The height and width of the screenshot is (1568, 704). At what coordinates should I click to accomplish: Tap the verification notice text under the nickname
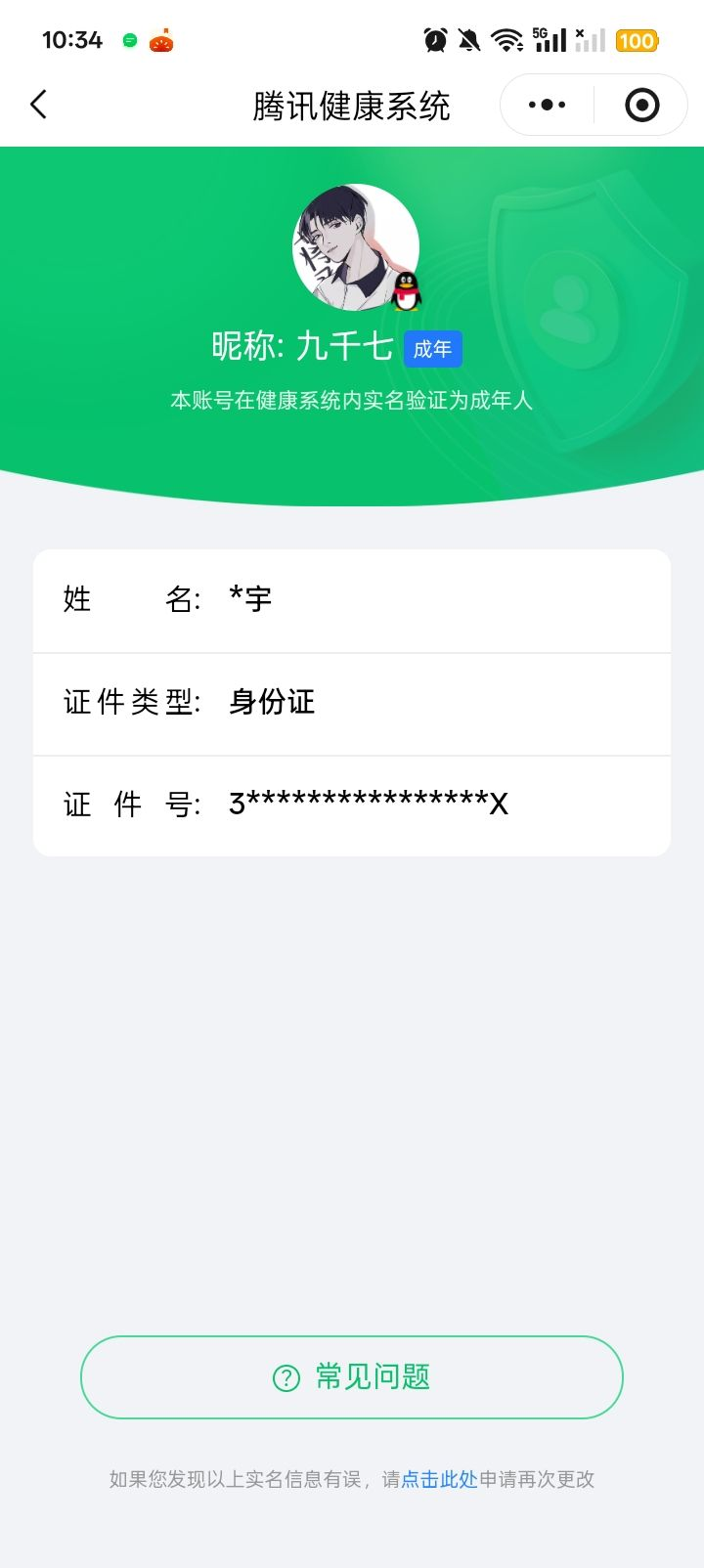[x=352, y=400]
